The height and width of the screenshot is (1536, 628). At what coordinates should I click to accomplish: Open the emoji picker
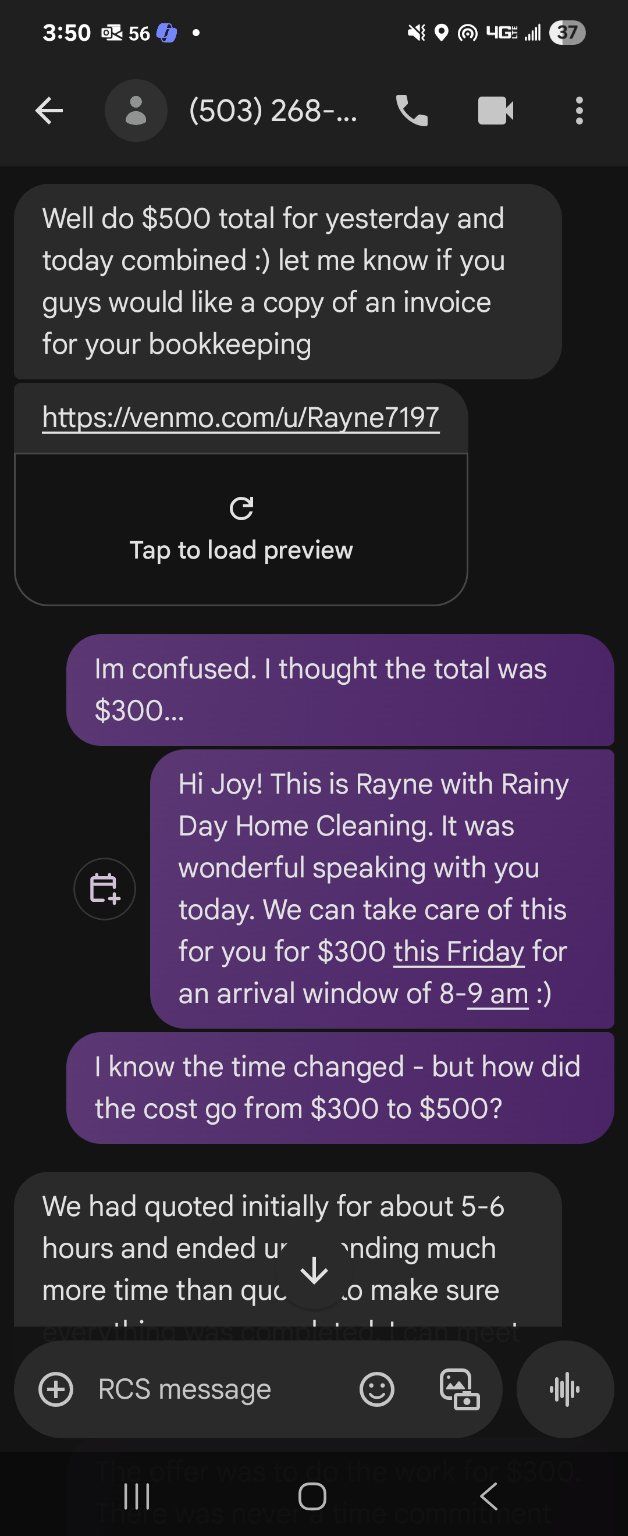(x=377, y=1389)
